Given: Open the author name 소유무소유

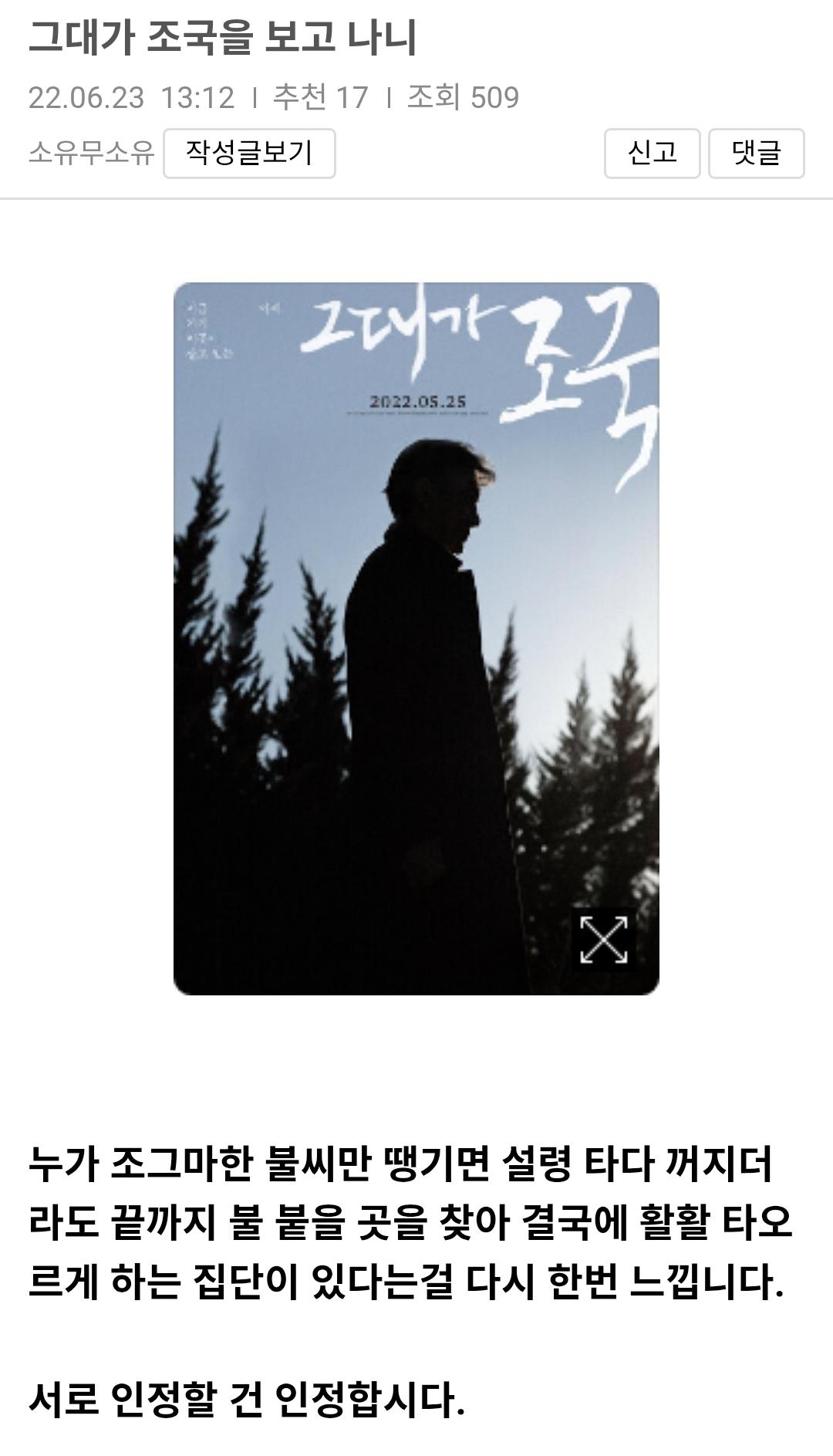Looking at the screenshot, I should click(92, 153).
